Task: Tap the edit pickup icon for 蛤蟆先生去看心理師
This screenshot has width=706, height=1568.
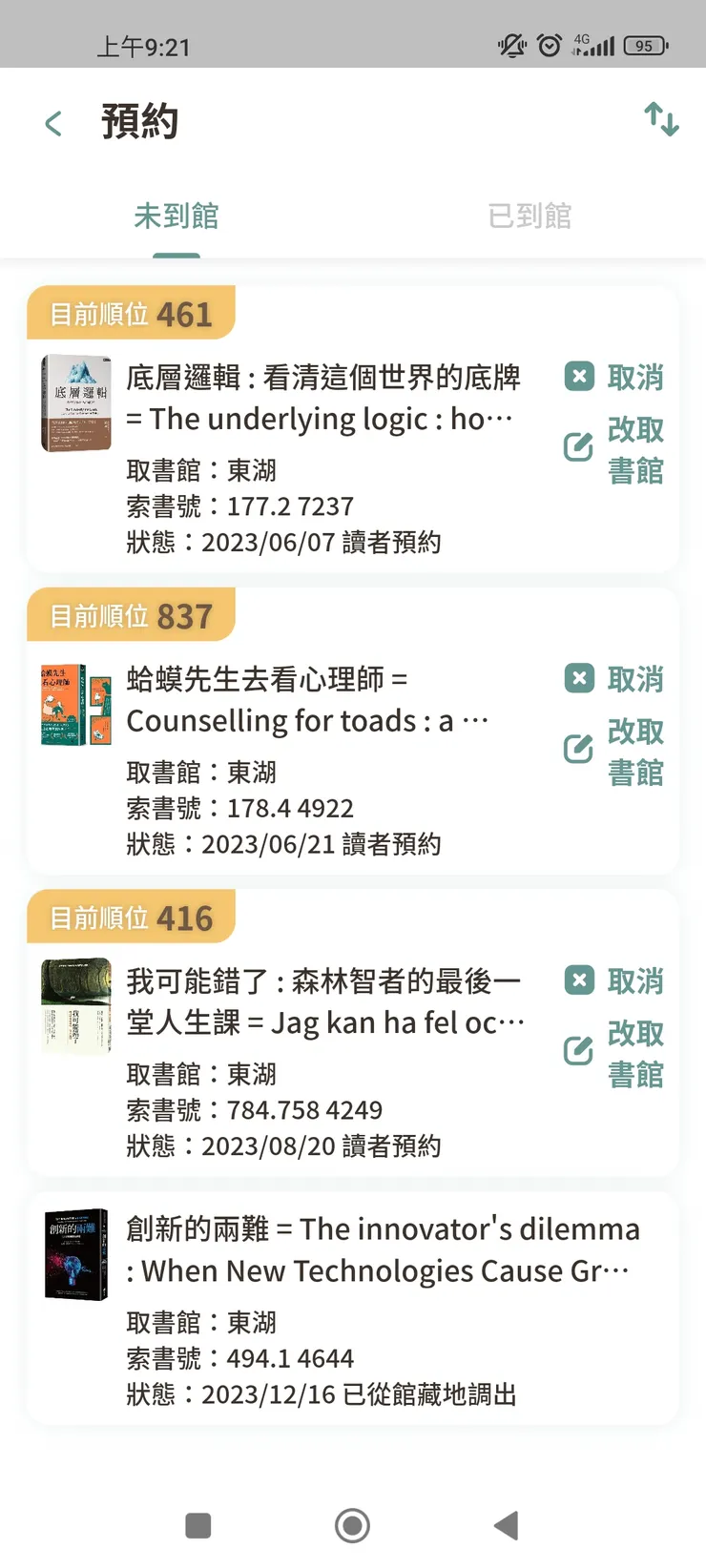Action: click(579, 748)
